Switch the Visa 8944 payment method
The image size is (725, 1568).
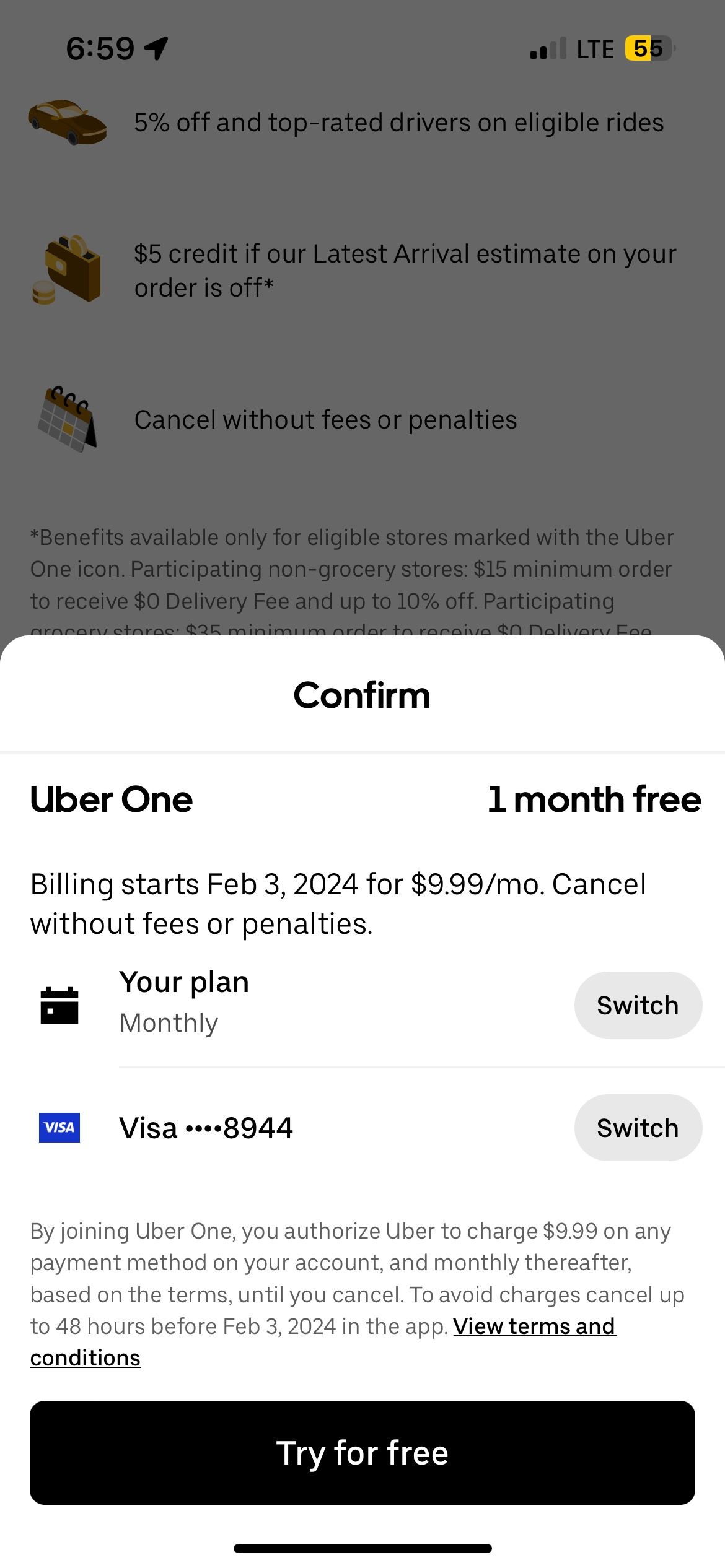pos(638,1128)
